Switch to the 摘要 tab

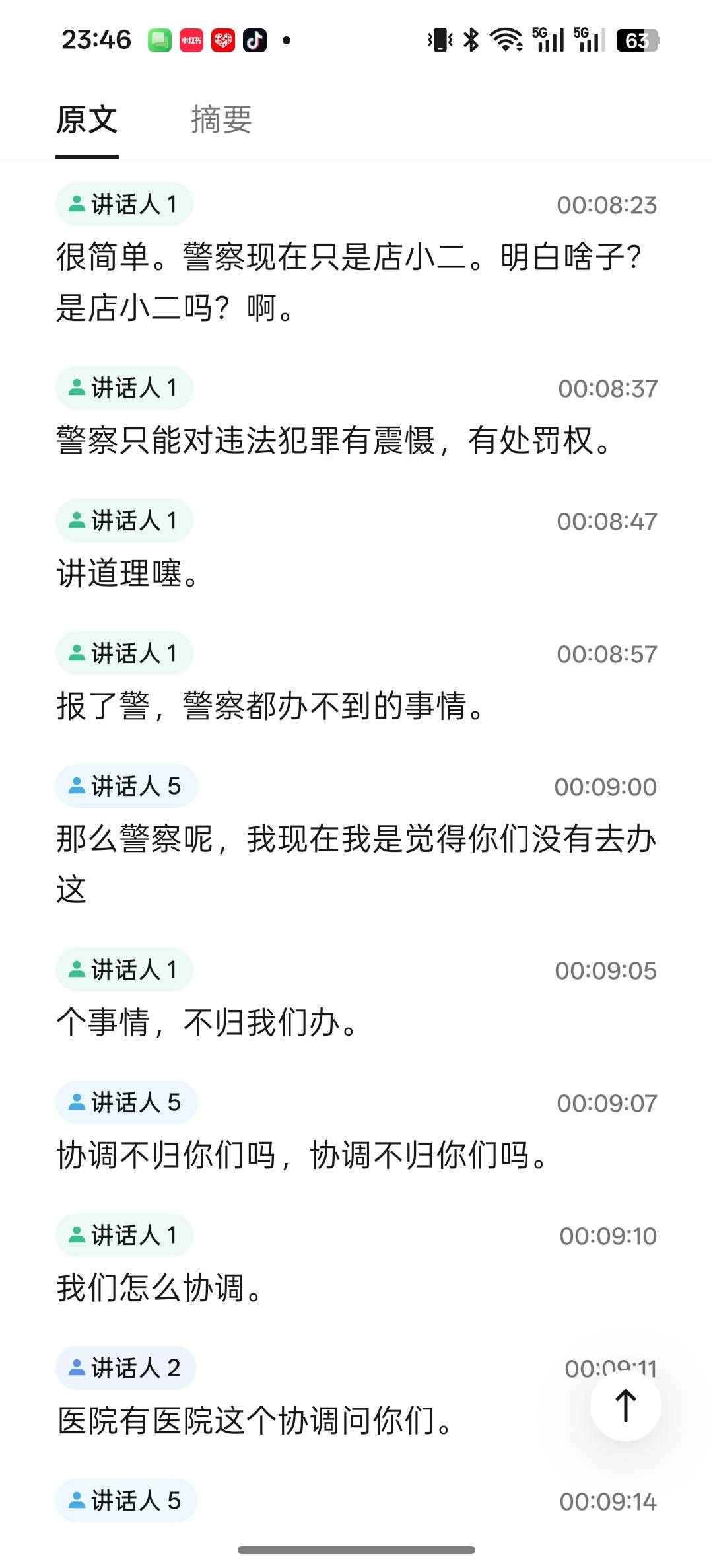221,120
